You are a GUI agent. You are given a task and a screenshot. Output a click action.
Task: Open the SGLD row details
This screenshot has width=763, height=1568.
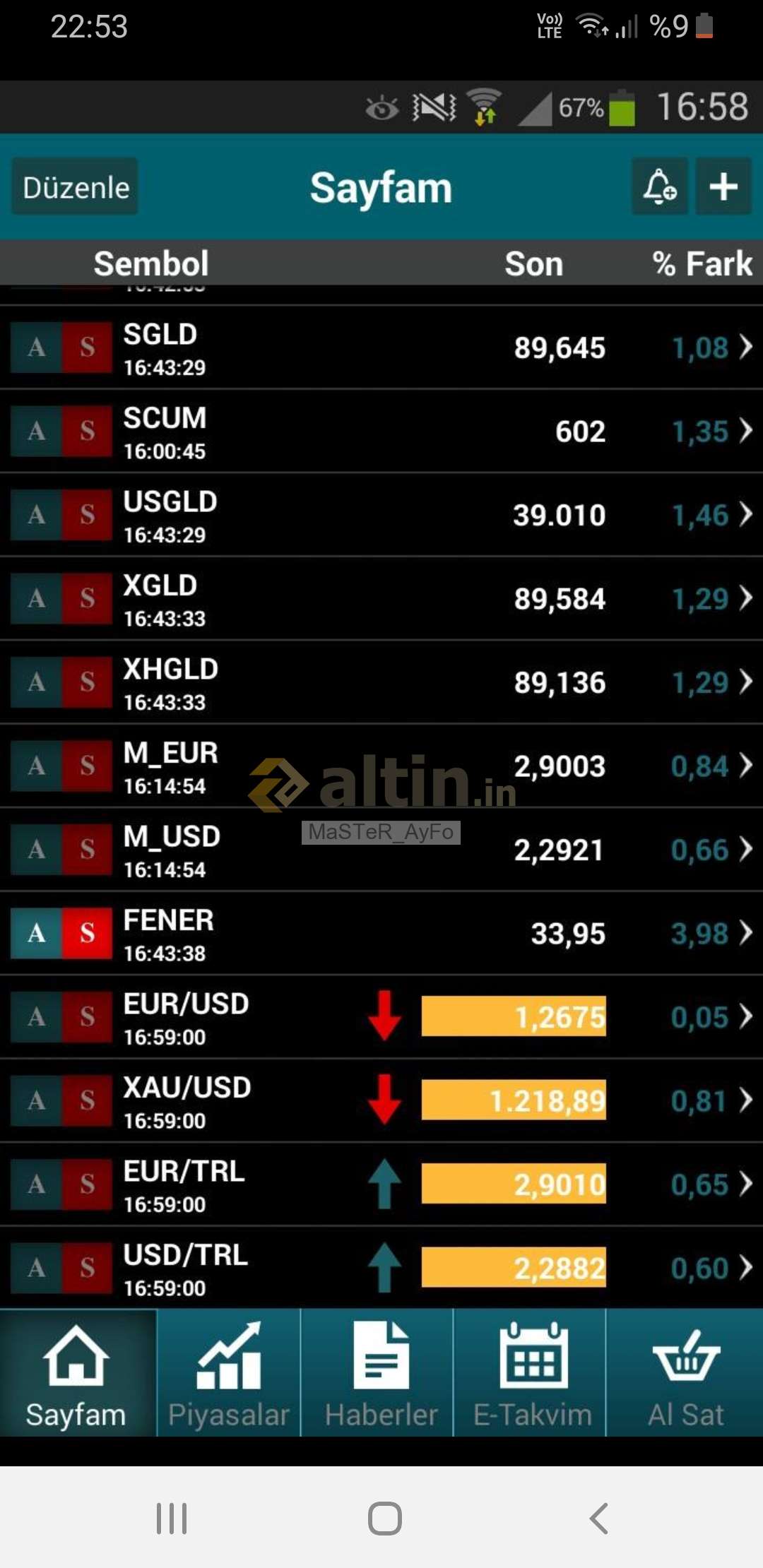click(x=381, y=348)
